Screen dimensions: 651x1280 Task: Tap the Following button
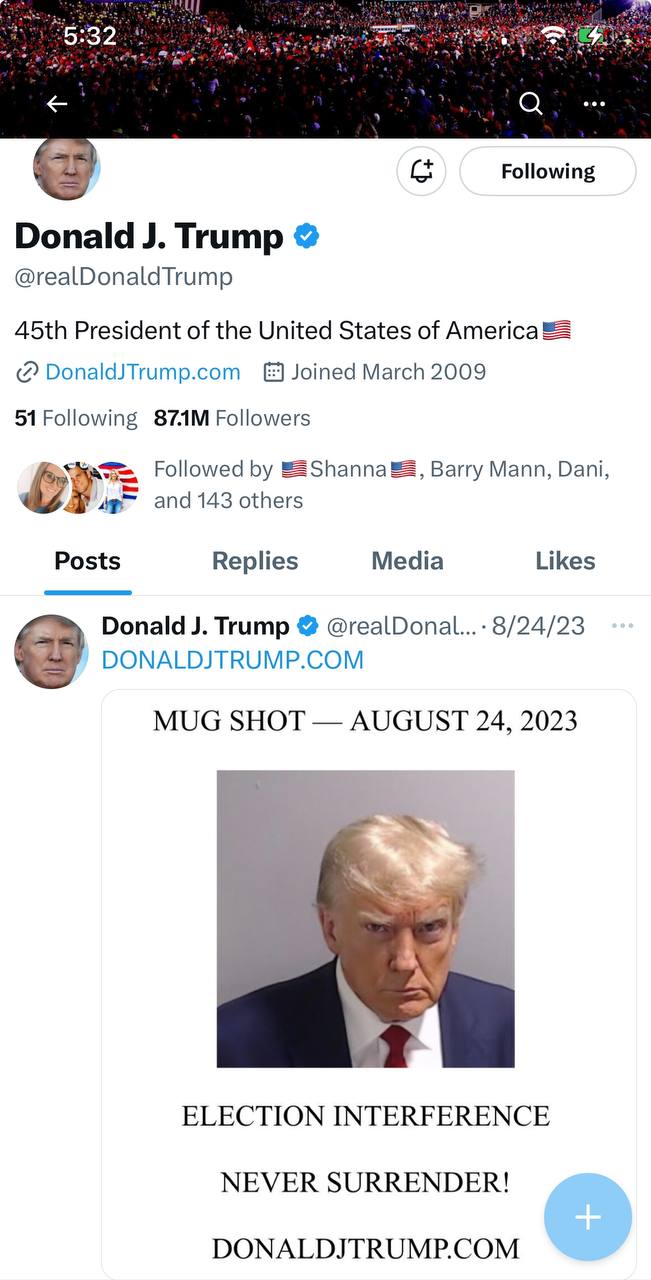(547, 171)
